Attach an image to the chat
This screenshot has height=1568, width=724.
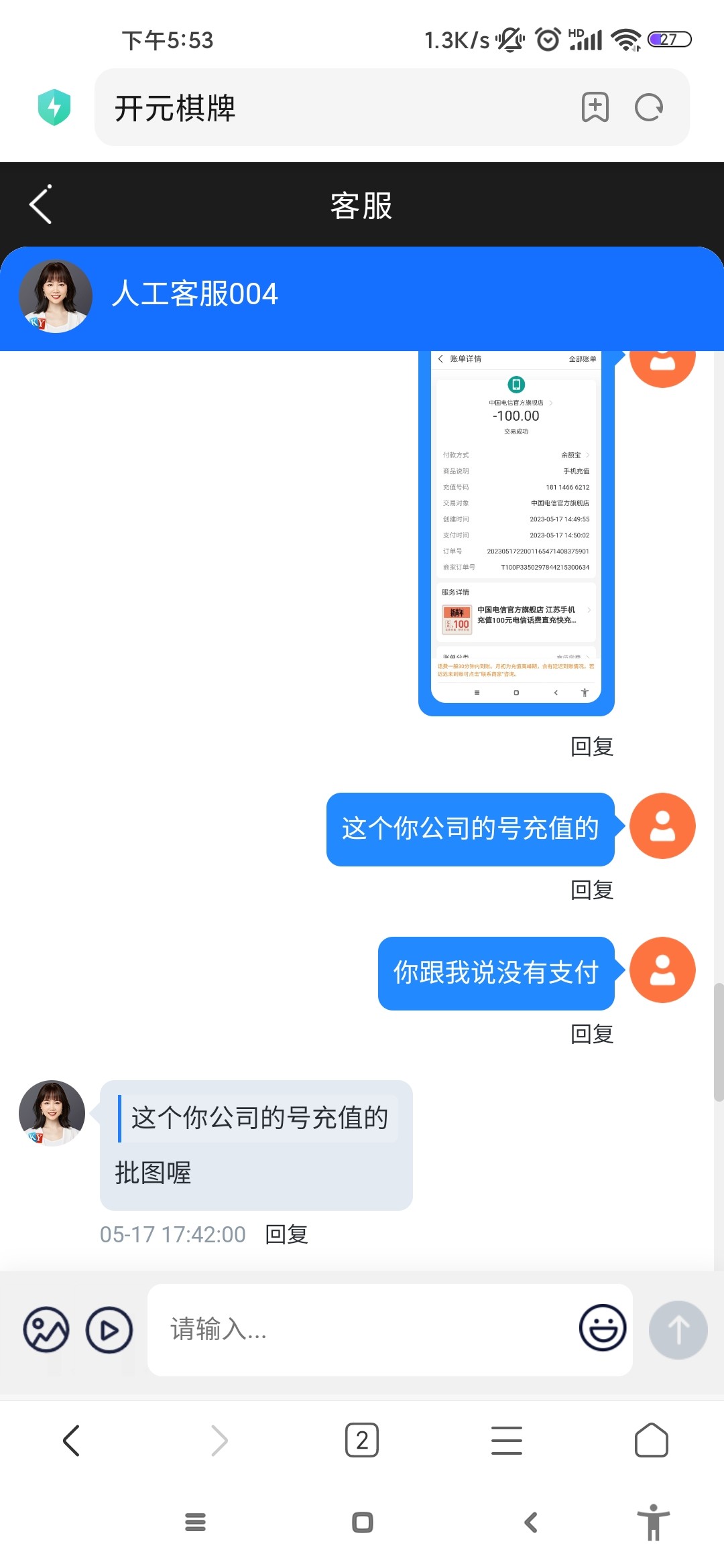pos(46,1329)
